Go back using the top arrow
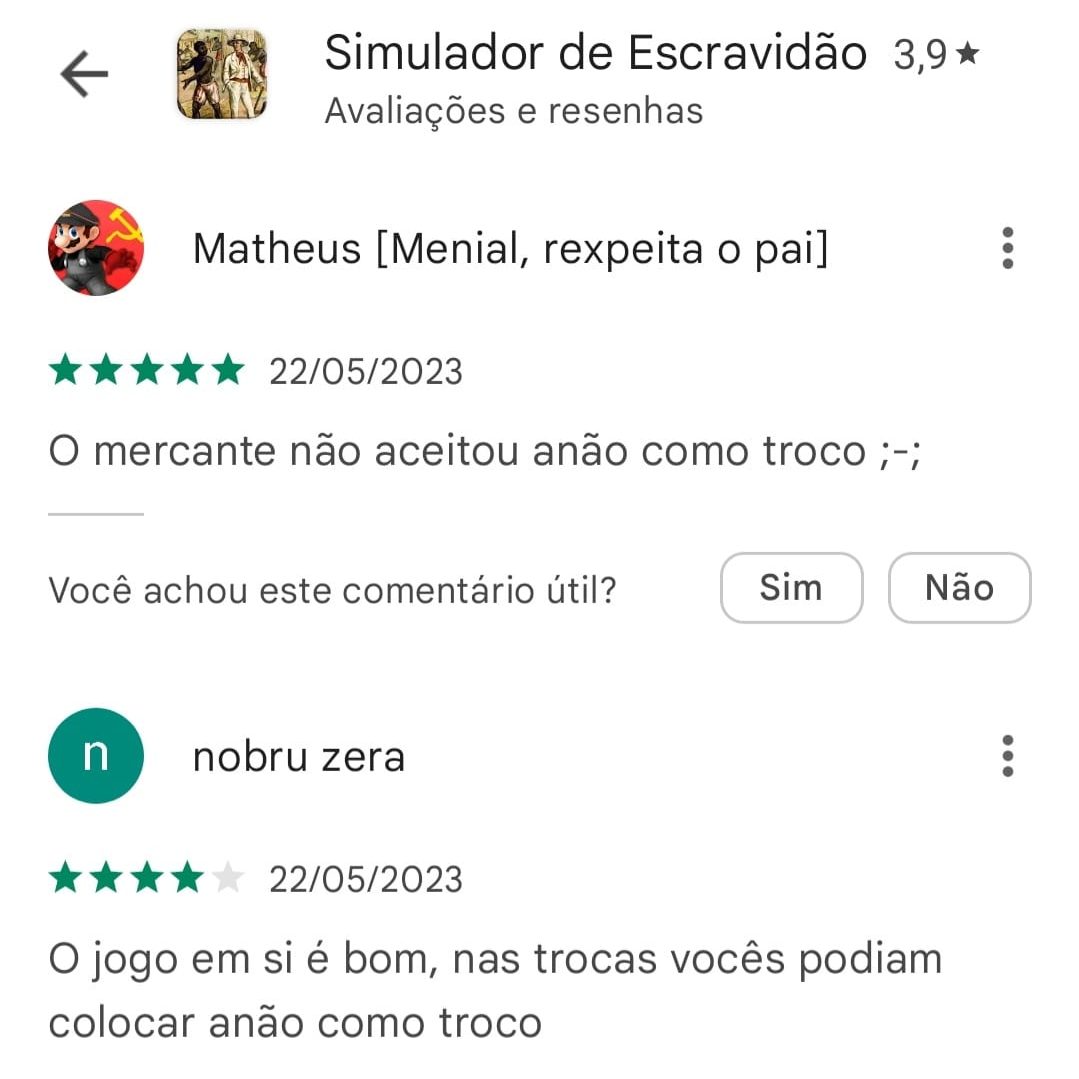The width and height of the screenshot is (1079, 1079). [84, 76]
